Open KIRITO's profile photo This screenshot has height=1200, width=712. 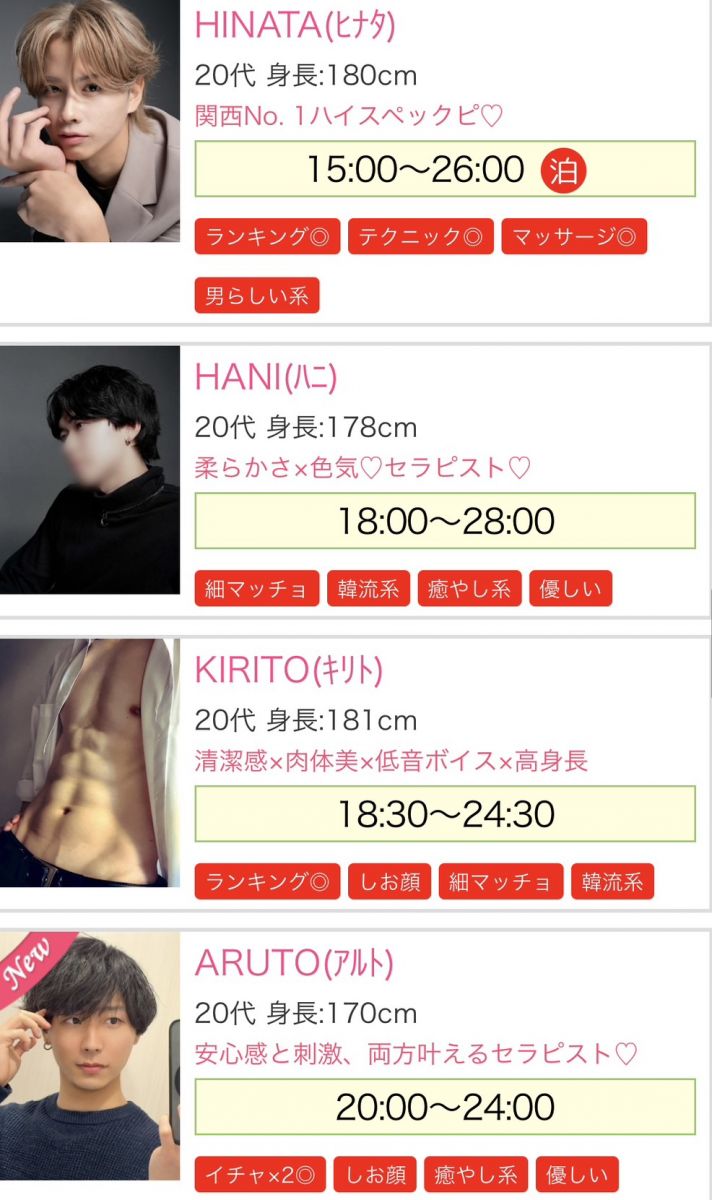[90, 763]
